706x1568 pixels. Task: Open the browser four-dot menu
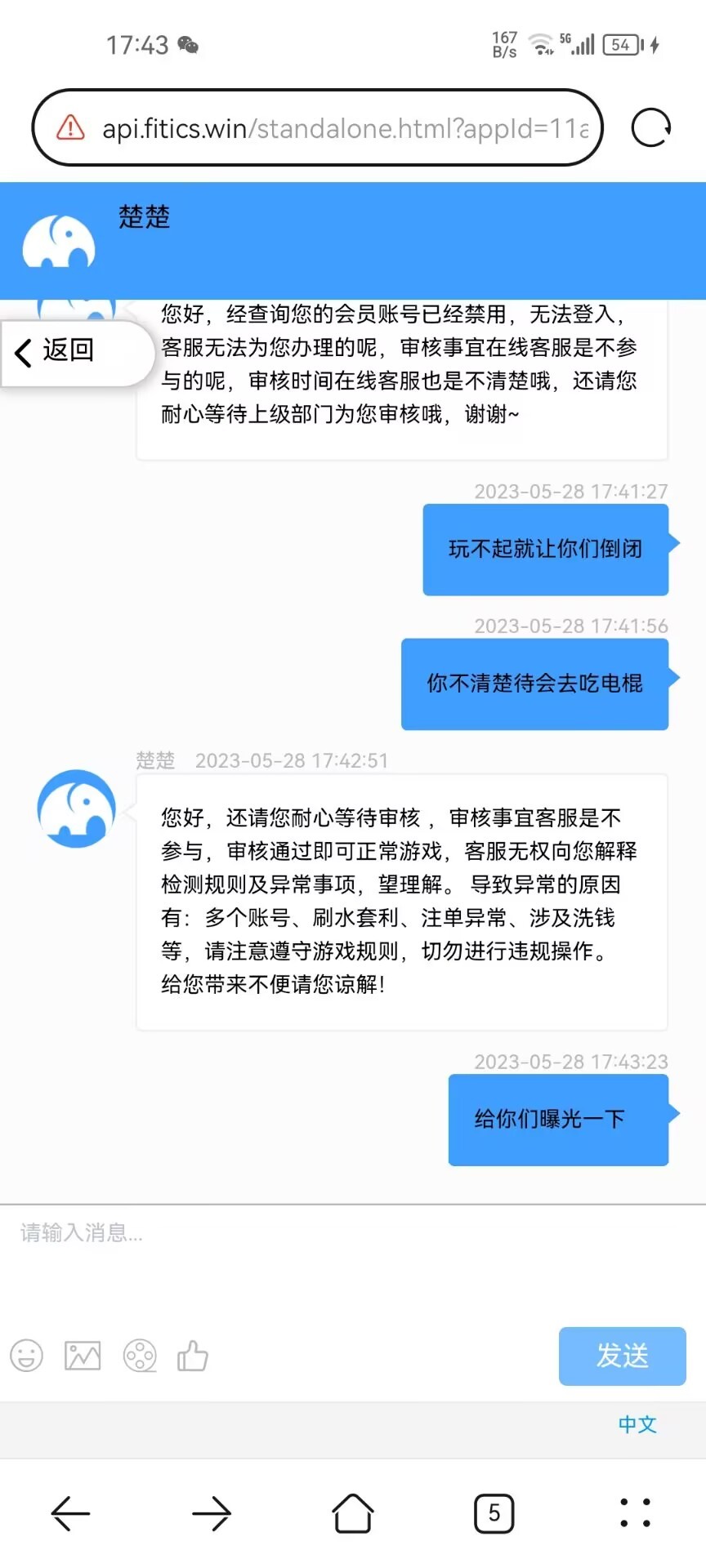tap(635, 1513)
